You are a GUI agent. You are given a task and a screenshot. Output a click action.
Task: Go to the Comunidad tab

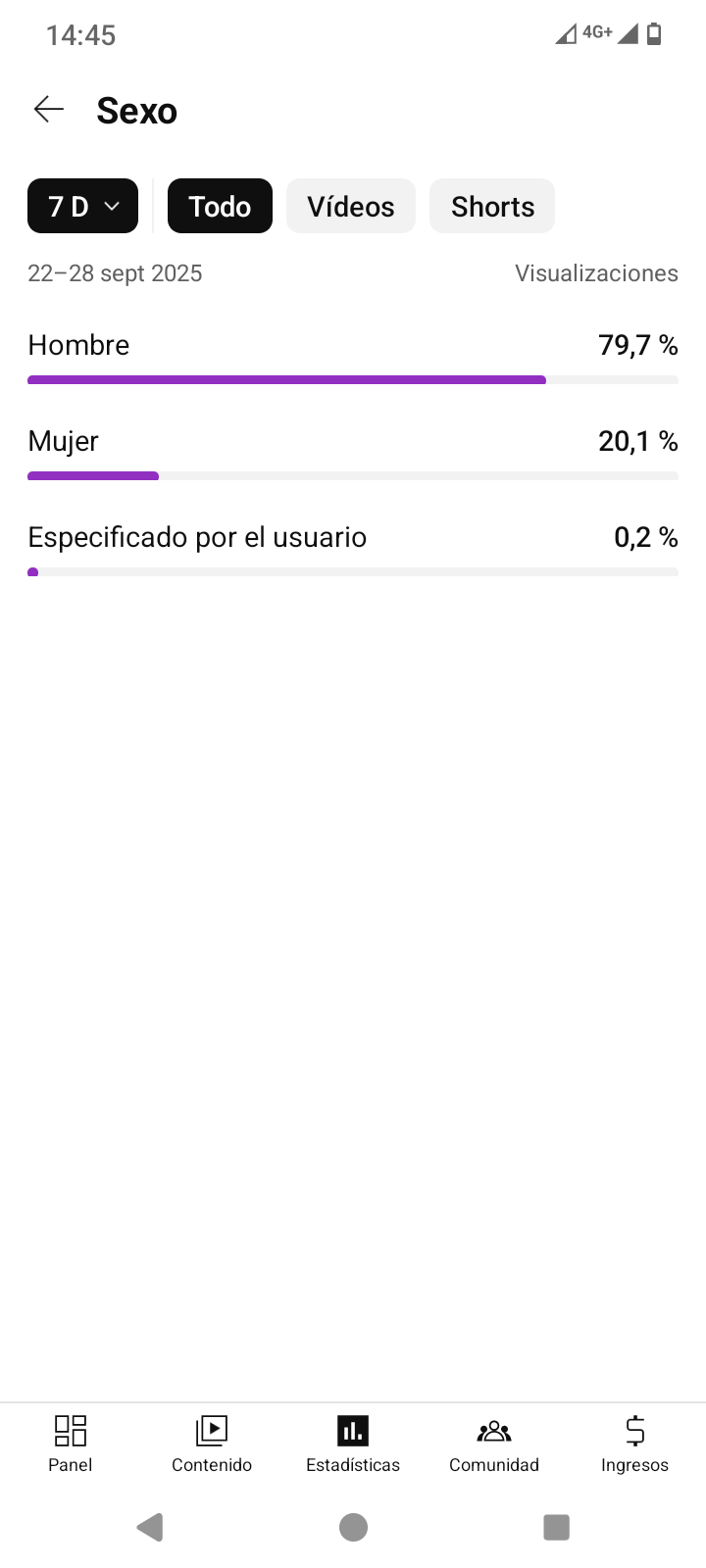(494, 1445)
